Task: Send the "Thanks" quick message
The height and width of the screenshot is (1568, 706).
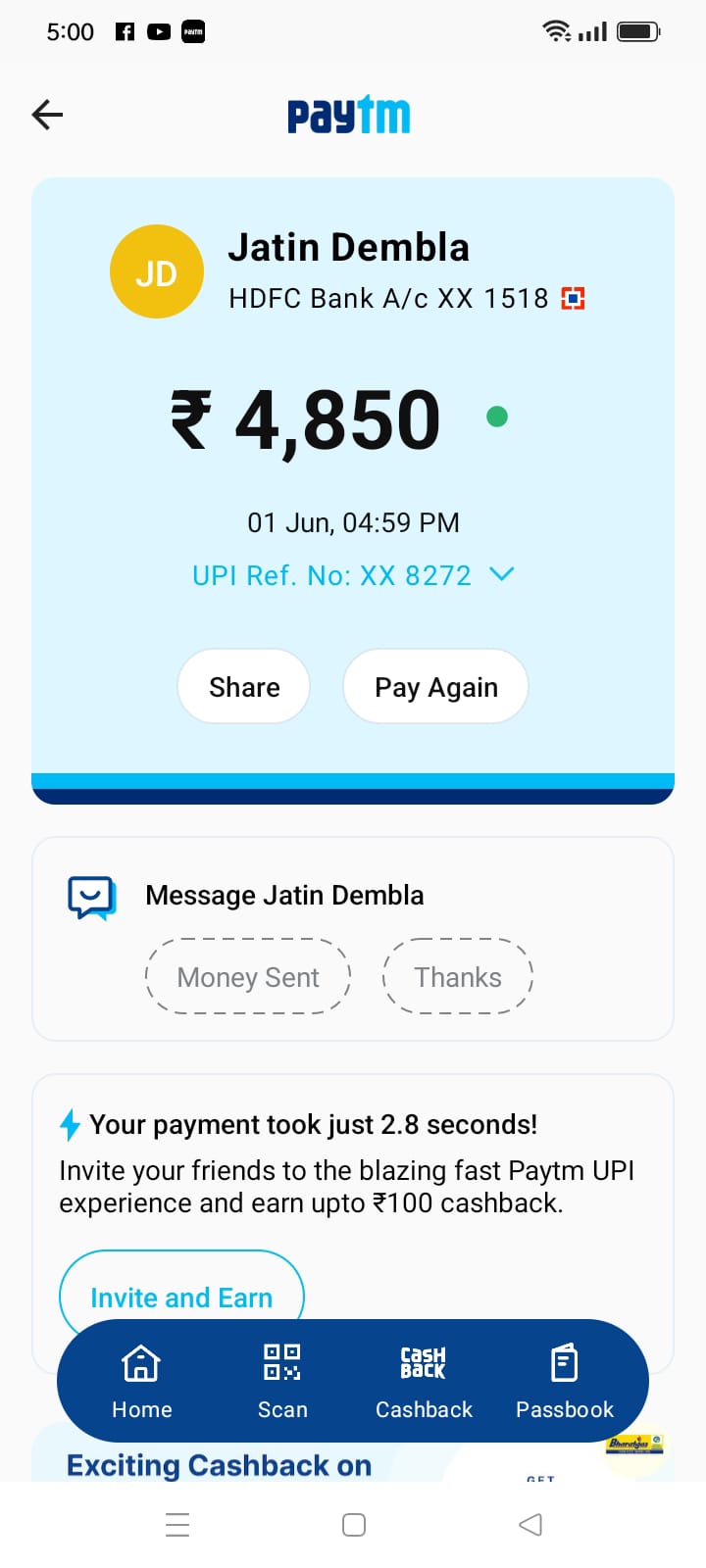Action: point(457,977)
